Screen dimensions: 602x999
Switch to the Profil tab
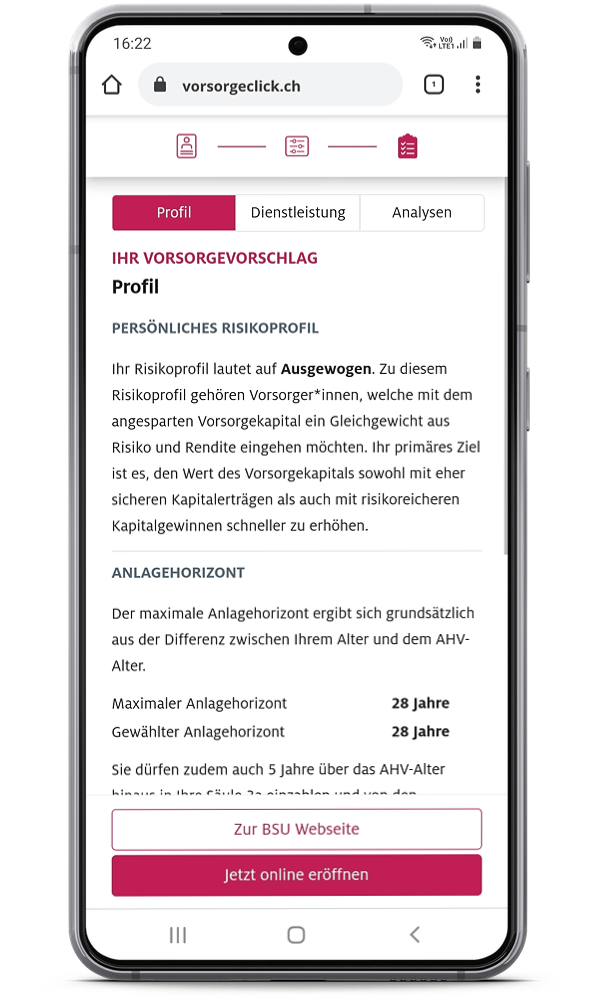(x=174, y=213)
